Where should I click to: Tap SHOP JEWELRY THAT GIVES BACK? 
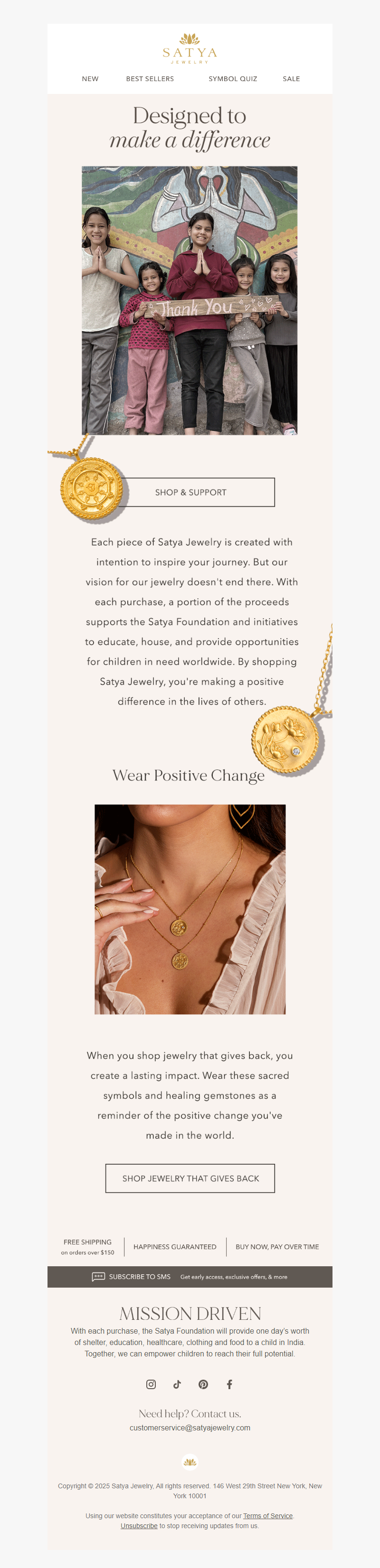pos(190,1178)
